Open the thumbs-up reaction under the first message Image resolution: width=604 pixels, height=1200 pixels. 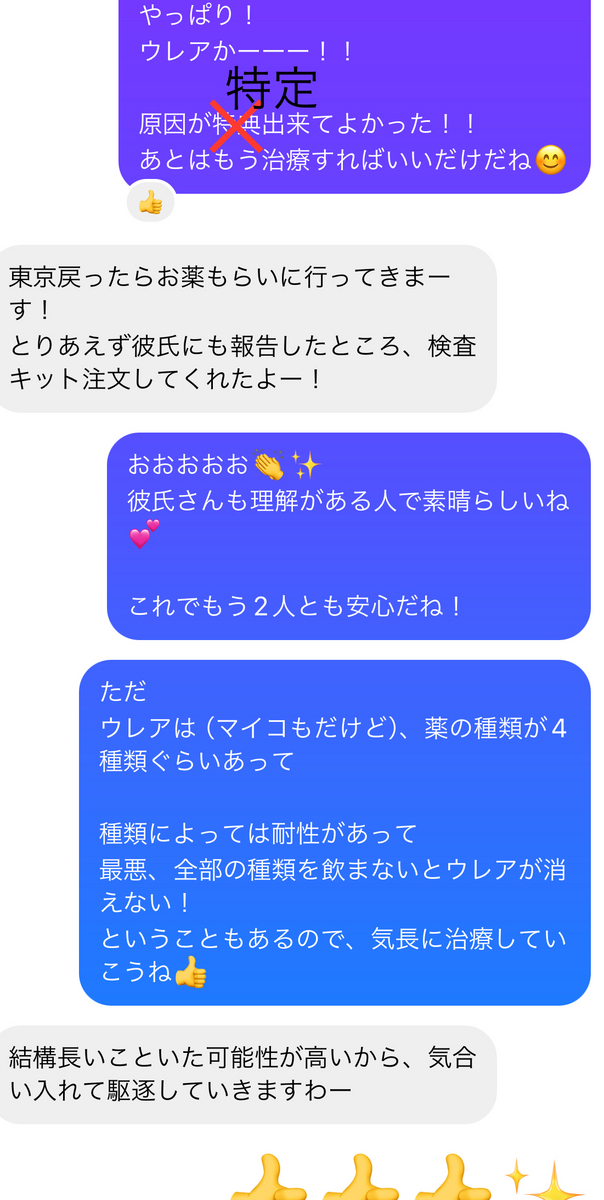(x=150, y=203)
